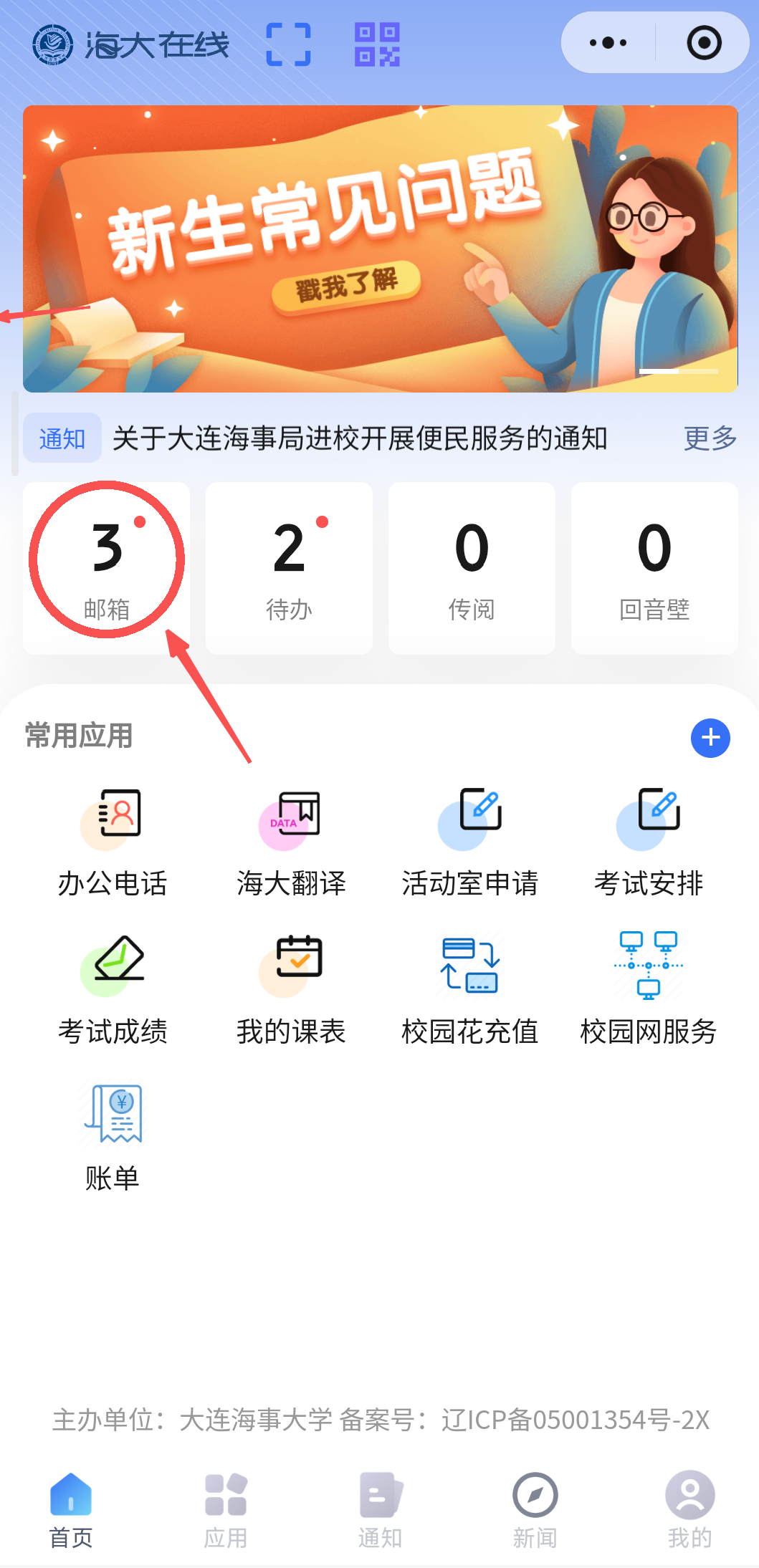Open the 传阅 card
This screenshot has width=759, height=1568.
pyautogui.click(x=472, y=567)
